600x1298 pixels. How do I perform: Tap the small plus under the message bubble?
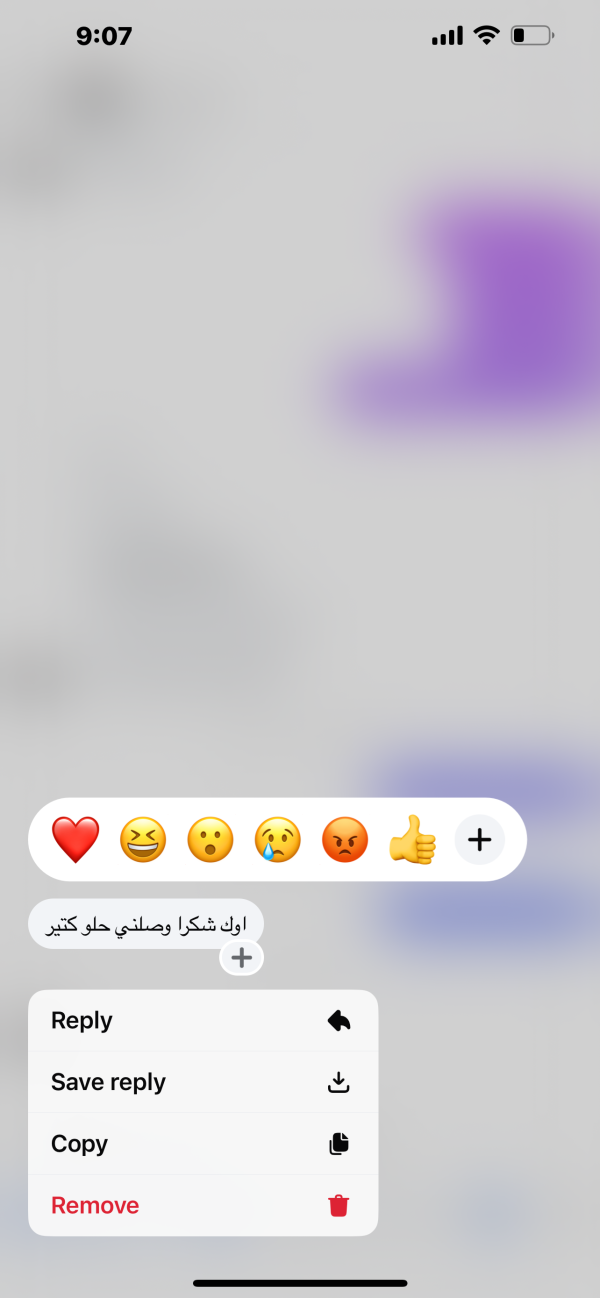241,958
